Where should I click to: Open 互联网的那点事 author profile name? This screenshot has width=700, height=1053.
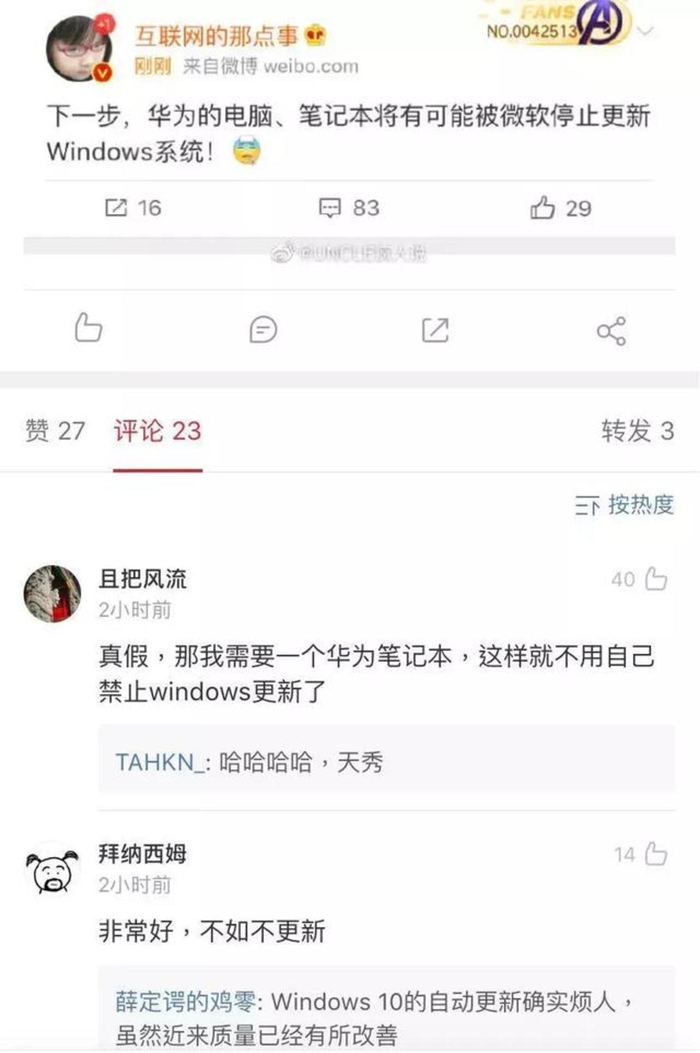pos(216,35)
